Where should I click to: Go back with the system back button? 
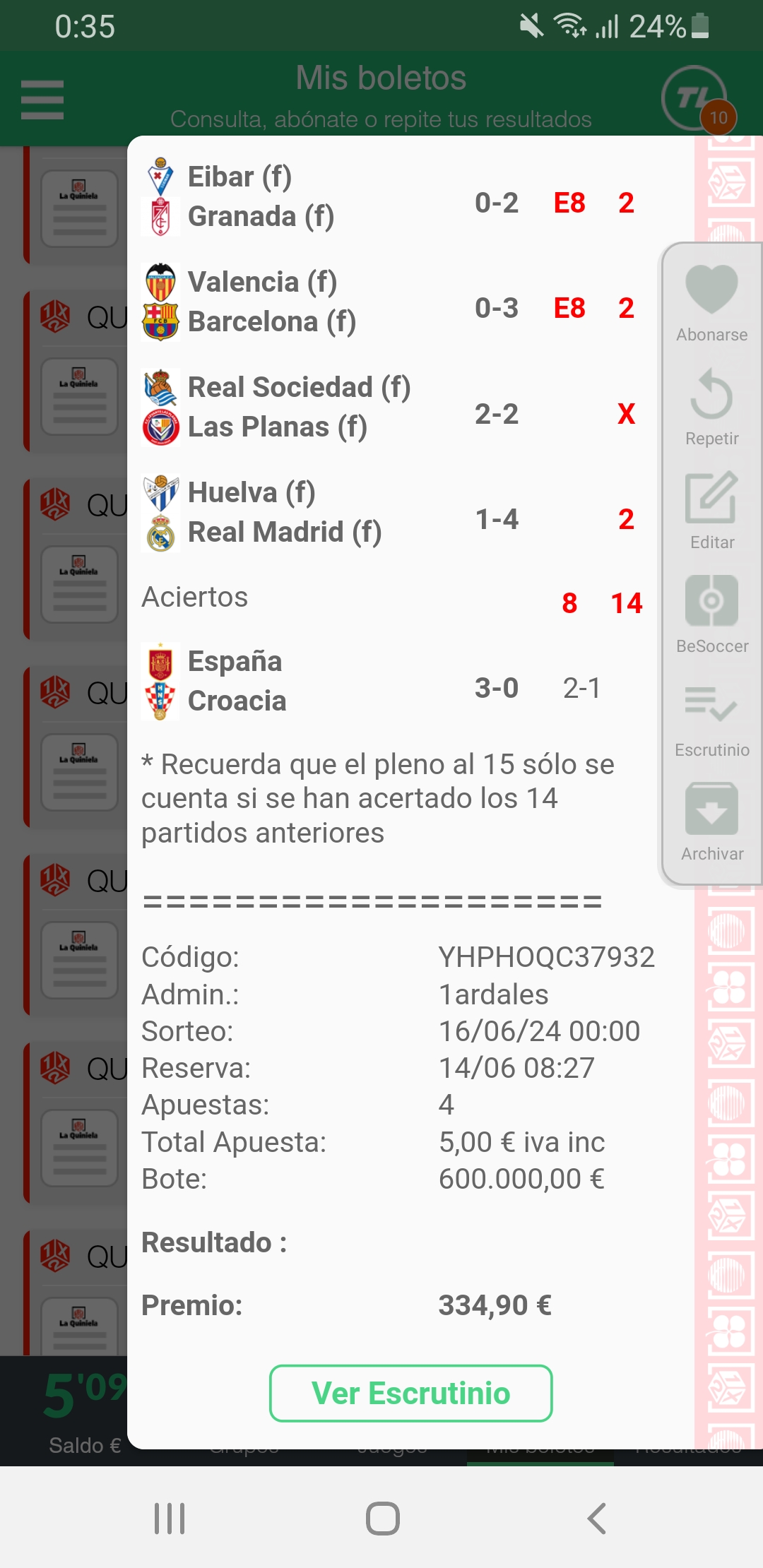pyautogui.click(x=597, y=1518)
